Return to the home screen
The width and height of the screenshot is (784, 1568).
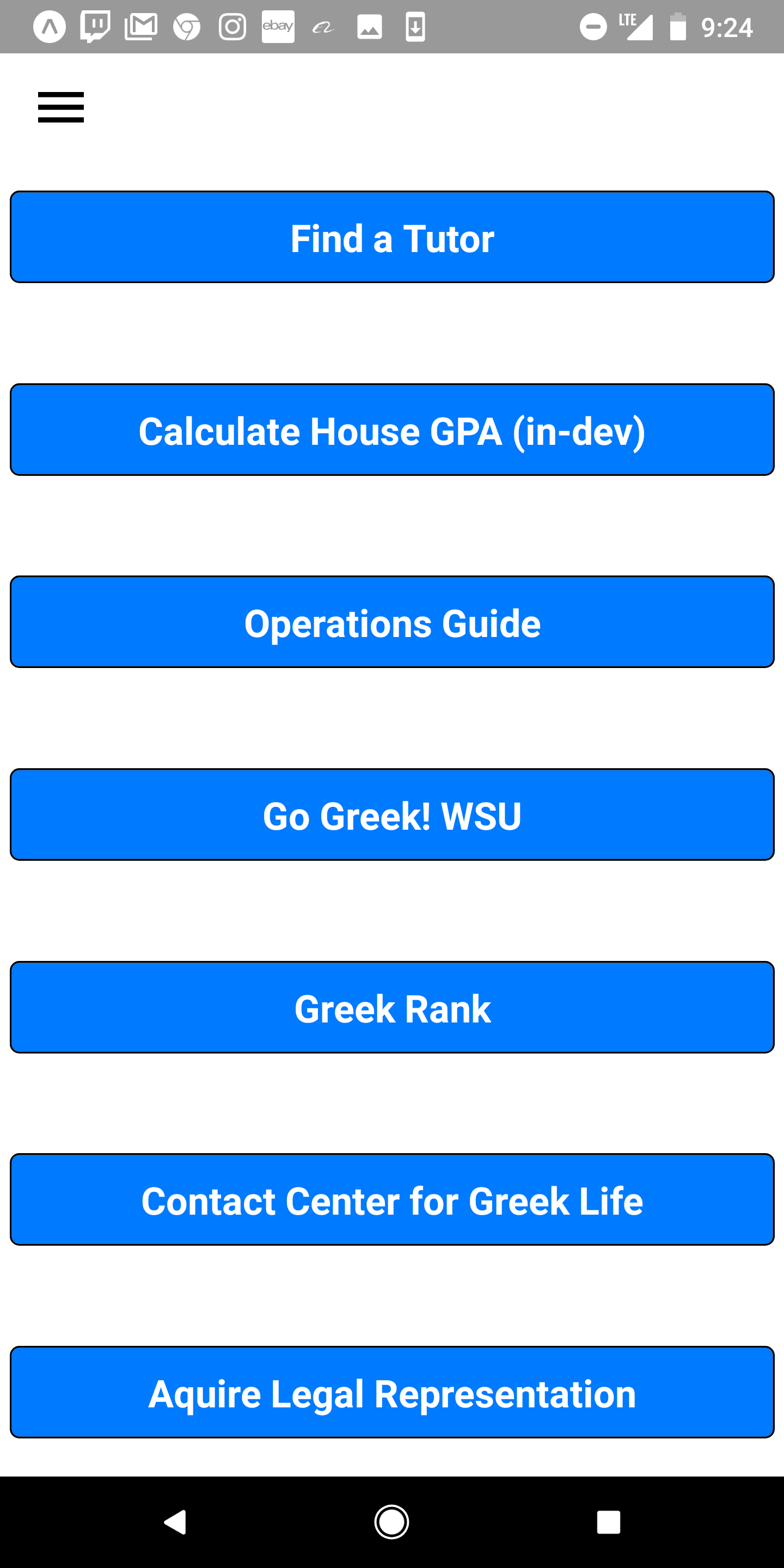(x=391, y=1522)
